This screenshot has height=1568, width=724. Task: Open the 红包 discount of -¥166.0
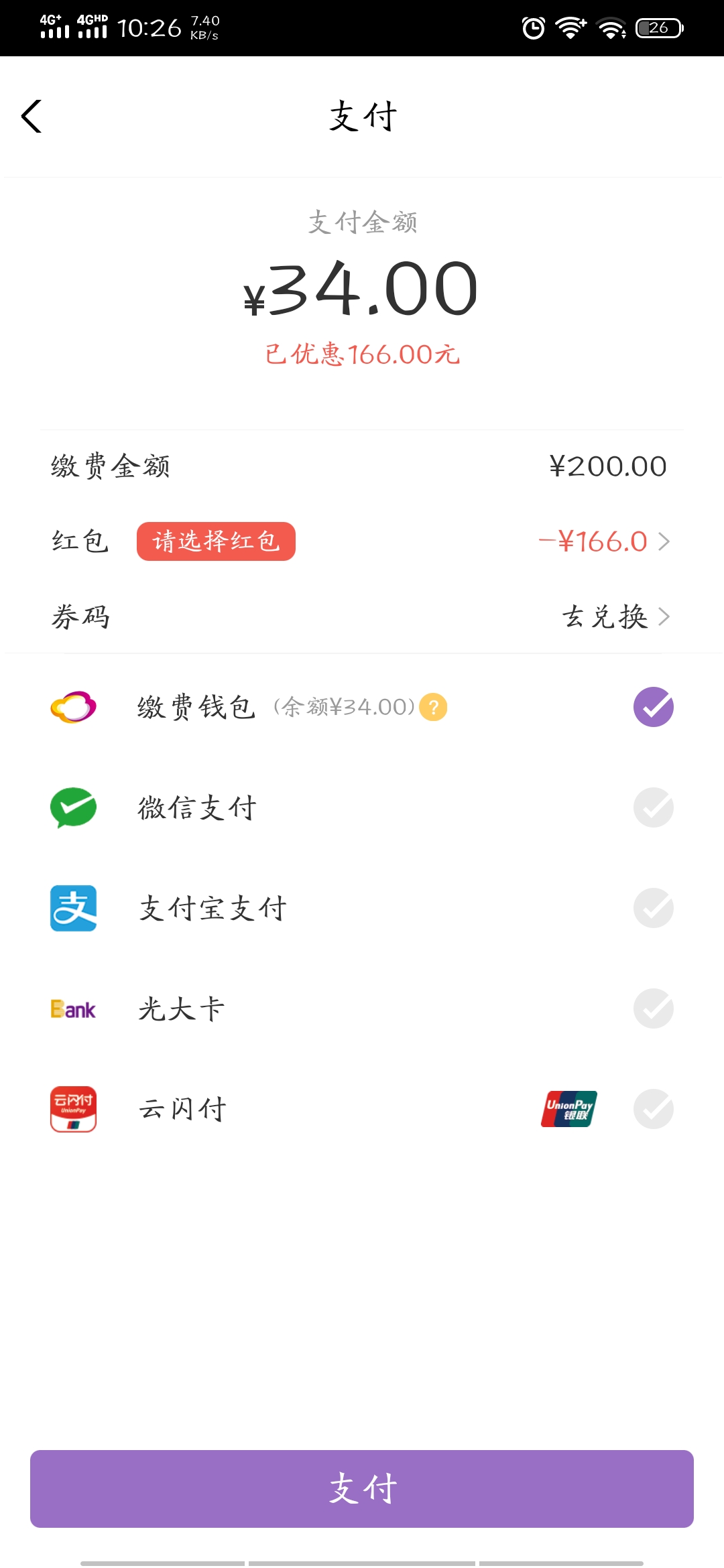[604, 541]
